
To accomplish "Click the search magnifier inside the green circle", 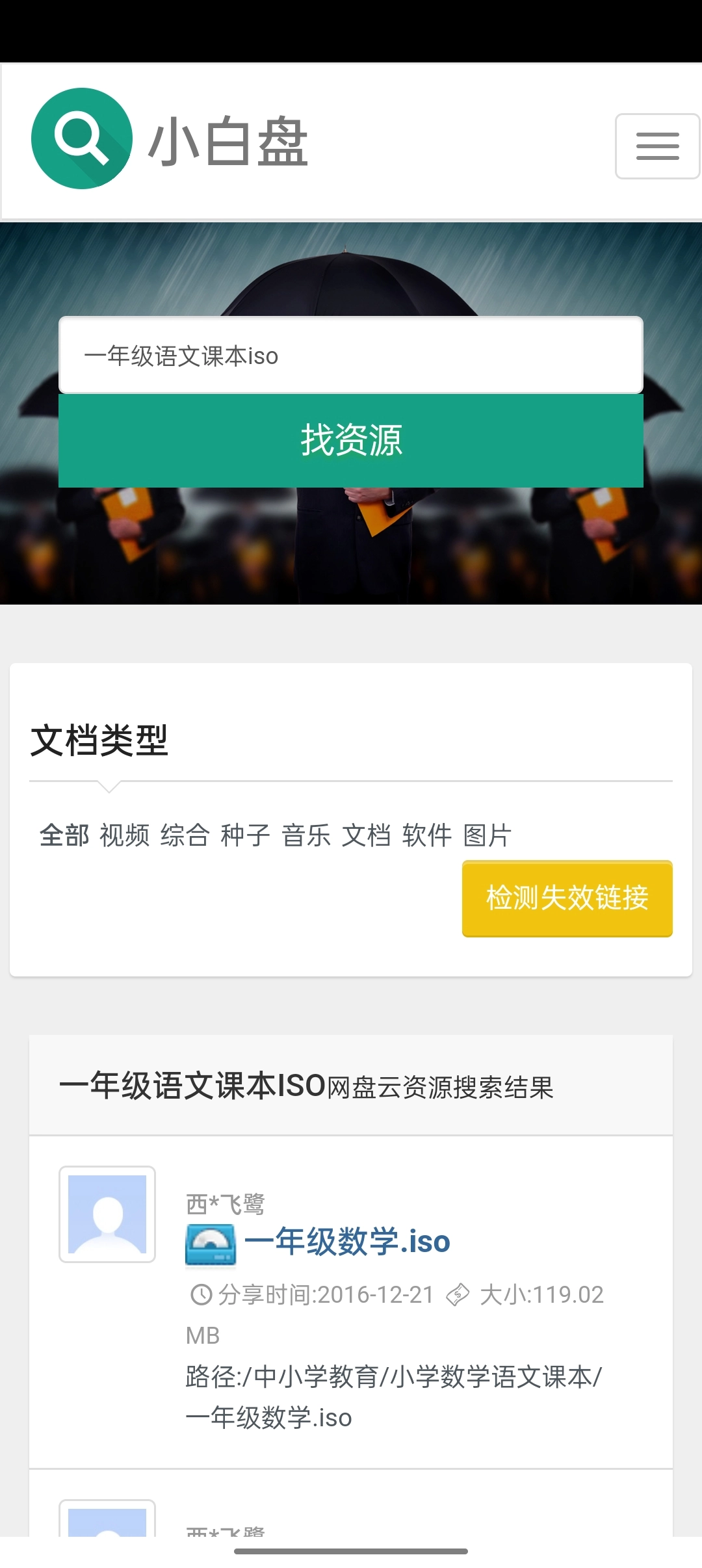I will click(83, 137).
